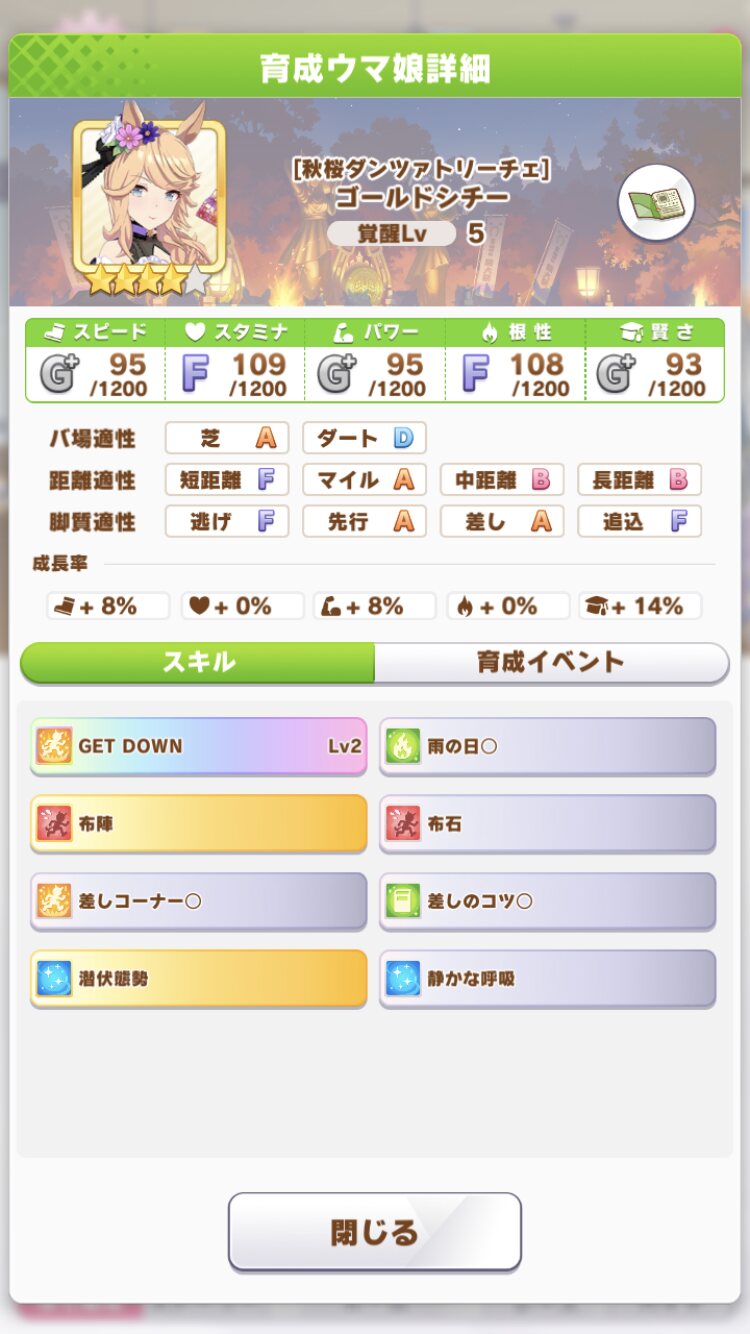View details of GET DOWN skill
This screenshot has height=1334, width=750.
[199, 746]
